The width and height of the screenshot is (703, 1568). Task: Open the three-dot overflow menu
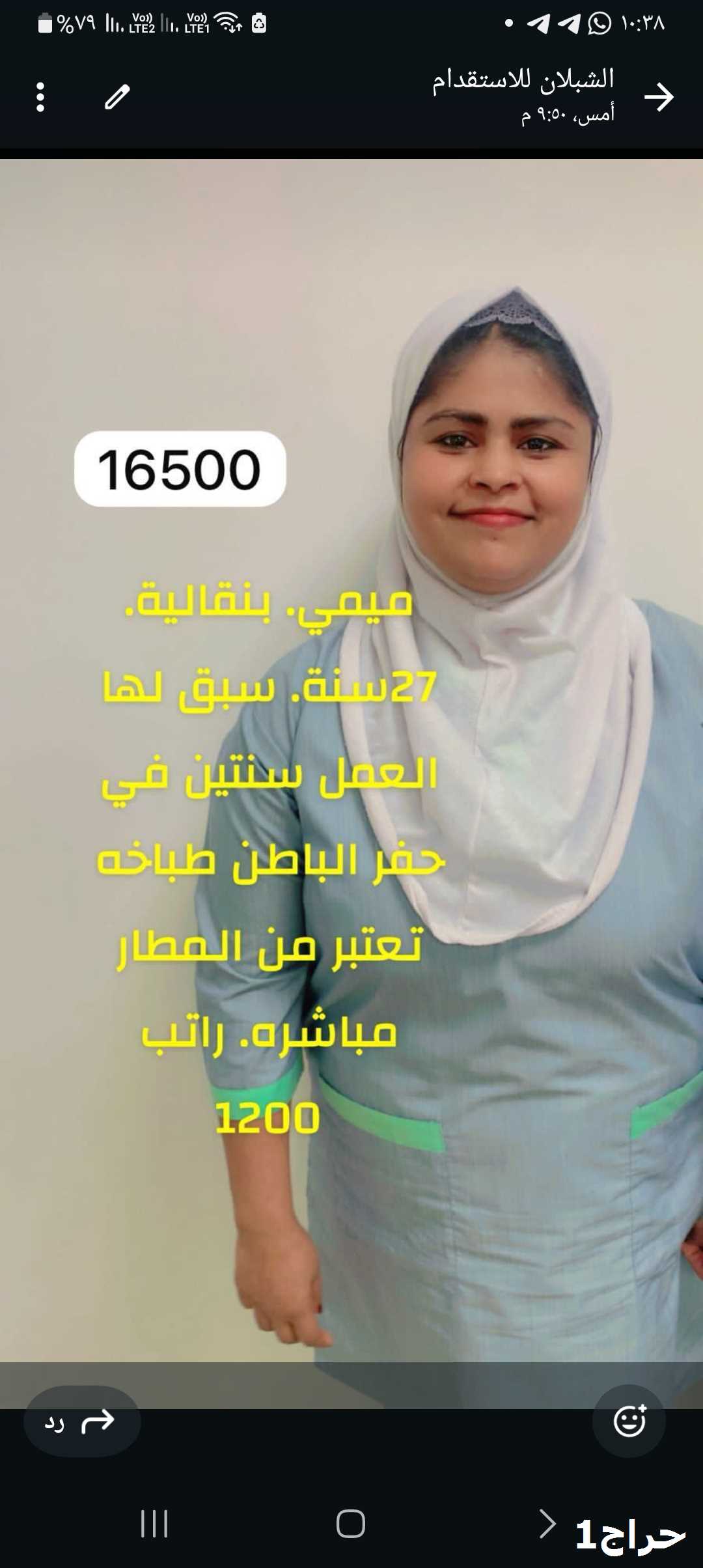[40, 97]
